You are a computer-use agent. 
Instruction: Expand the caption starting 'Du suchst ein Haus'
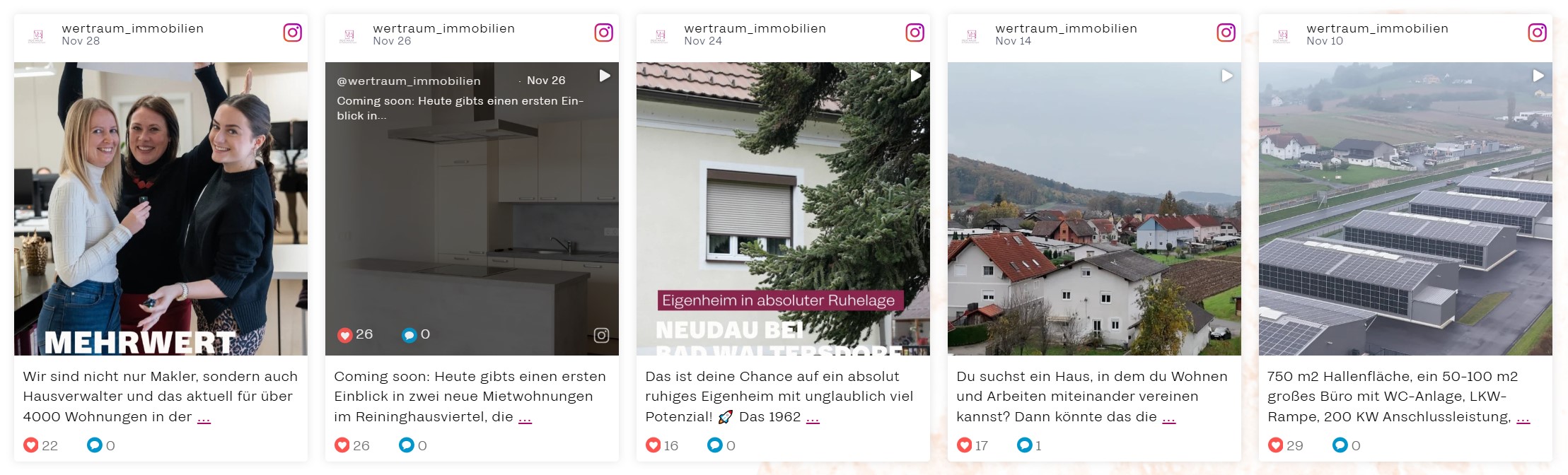[1168, 418]
